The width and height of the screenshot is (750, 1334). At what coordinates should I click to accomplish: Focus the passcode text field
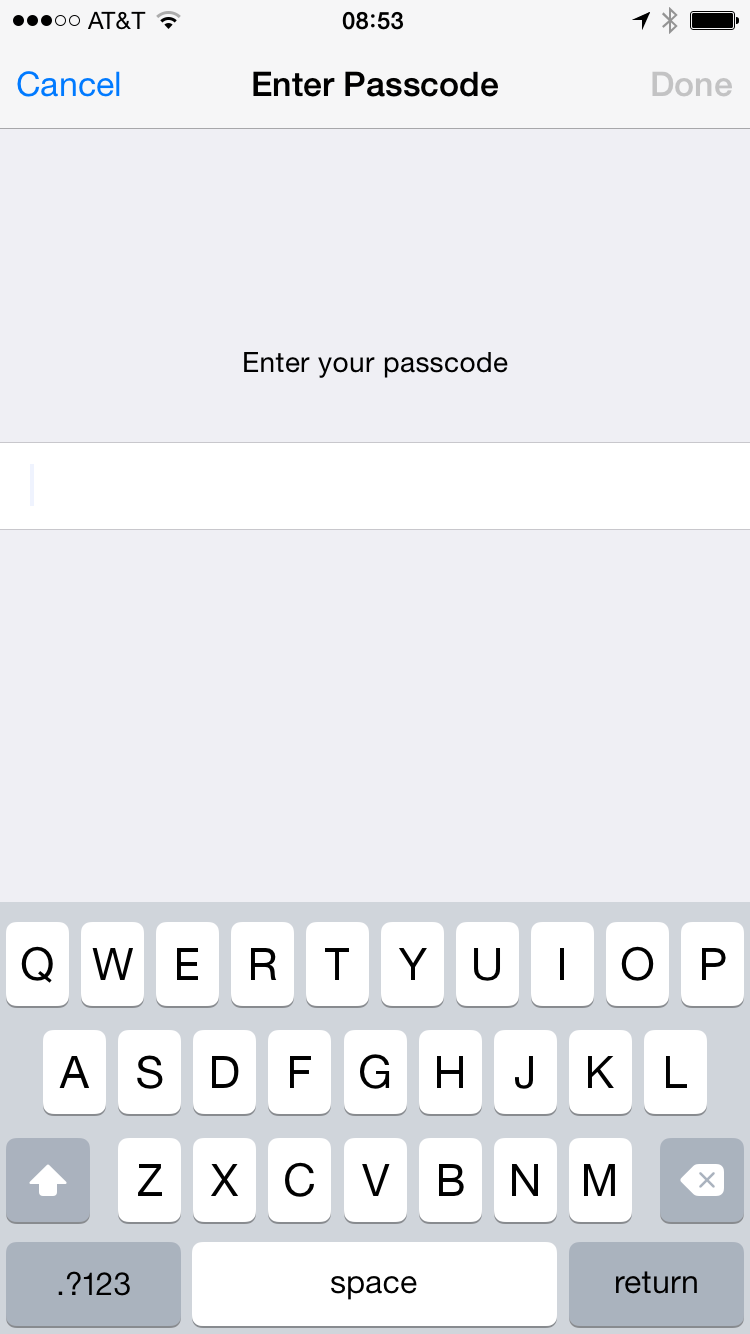pyautogui.click(x=375, y=486)
